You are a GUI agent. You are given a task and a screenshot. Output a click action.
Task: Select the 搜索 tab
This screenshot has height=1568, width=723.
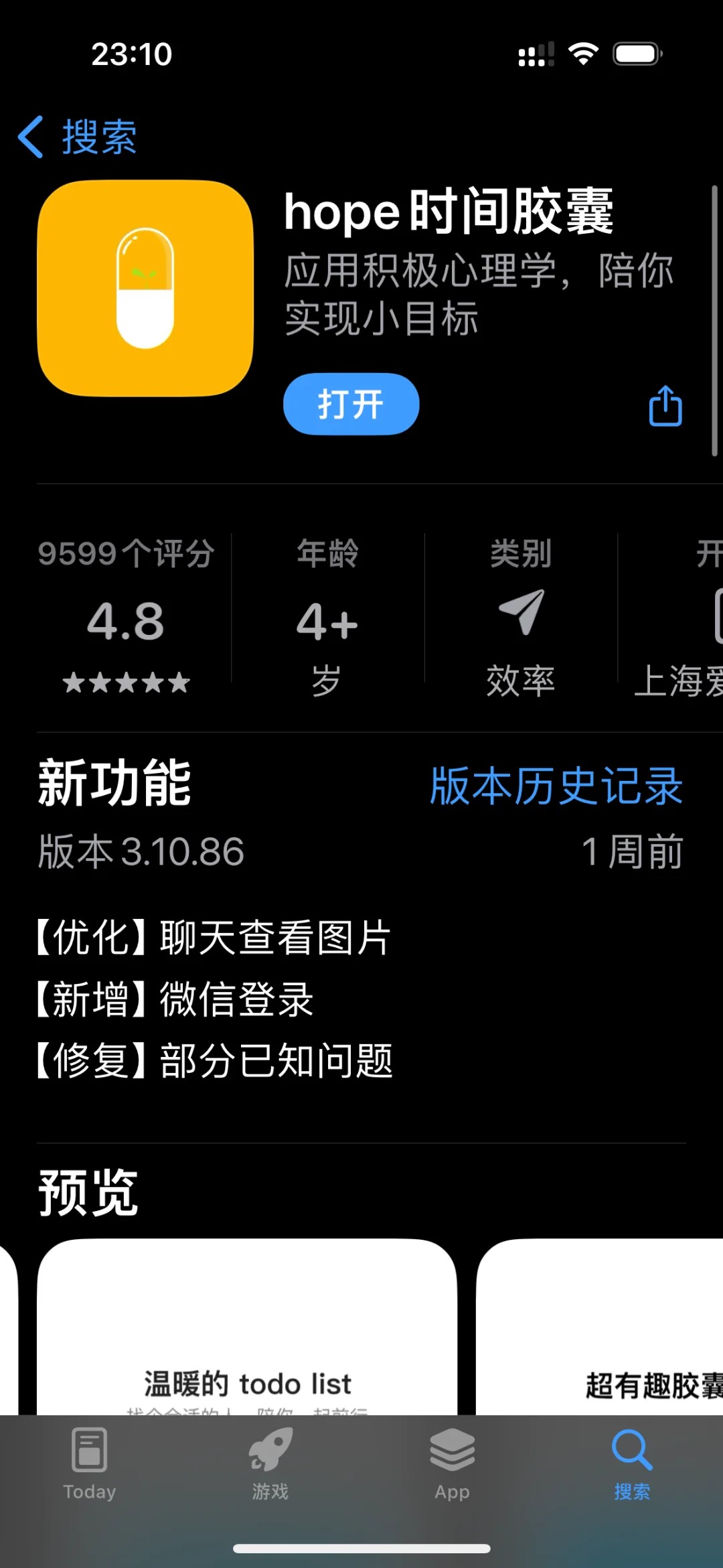[632, 1464]
